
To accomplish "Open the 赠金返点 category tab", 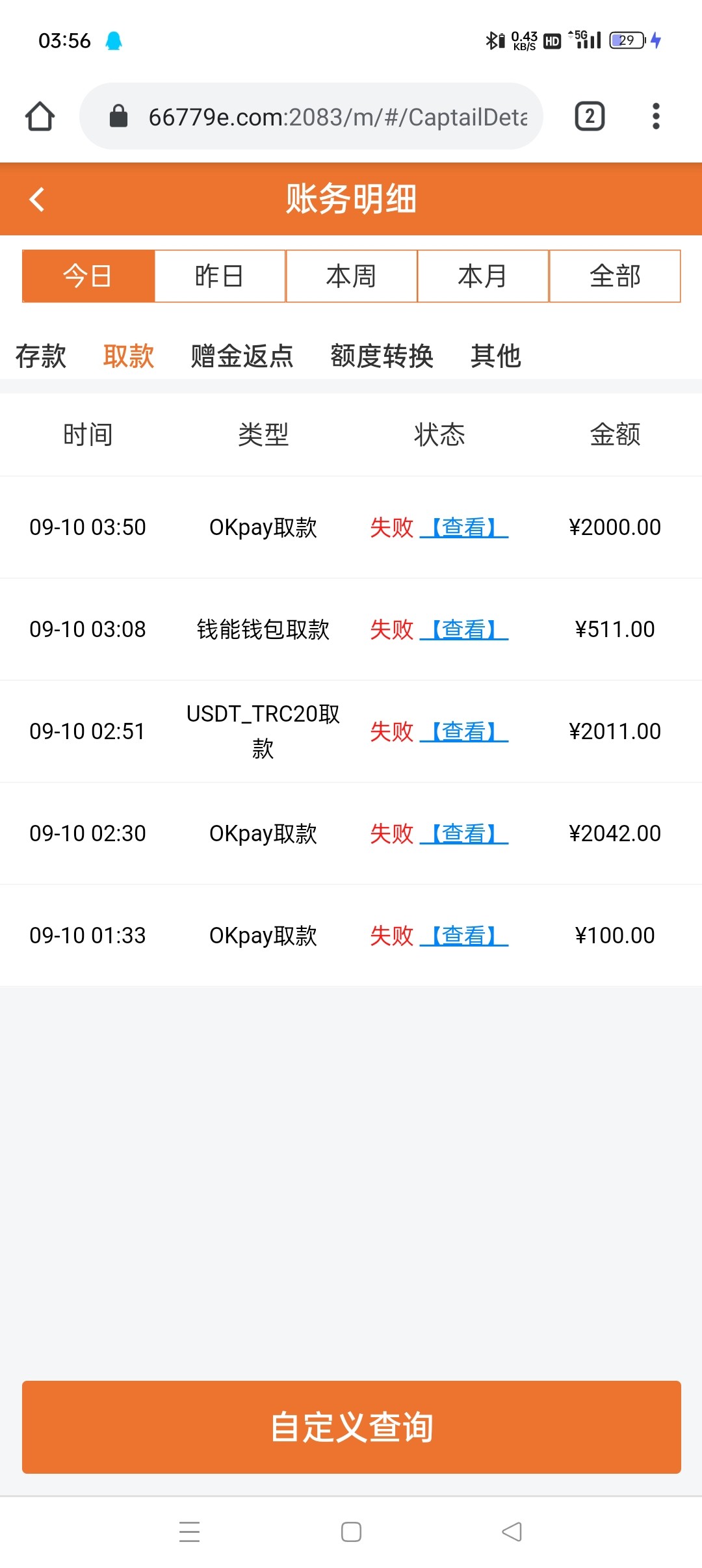I will 242,356.
